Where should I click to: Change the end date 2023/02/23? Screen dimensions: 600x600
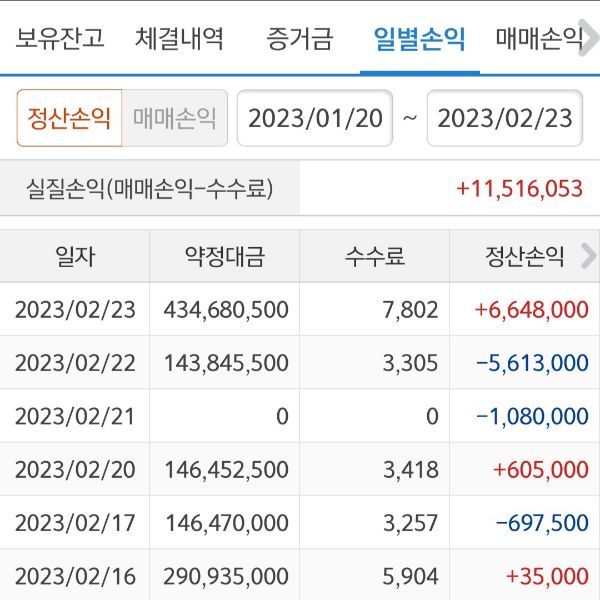[505, 119]
